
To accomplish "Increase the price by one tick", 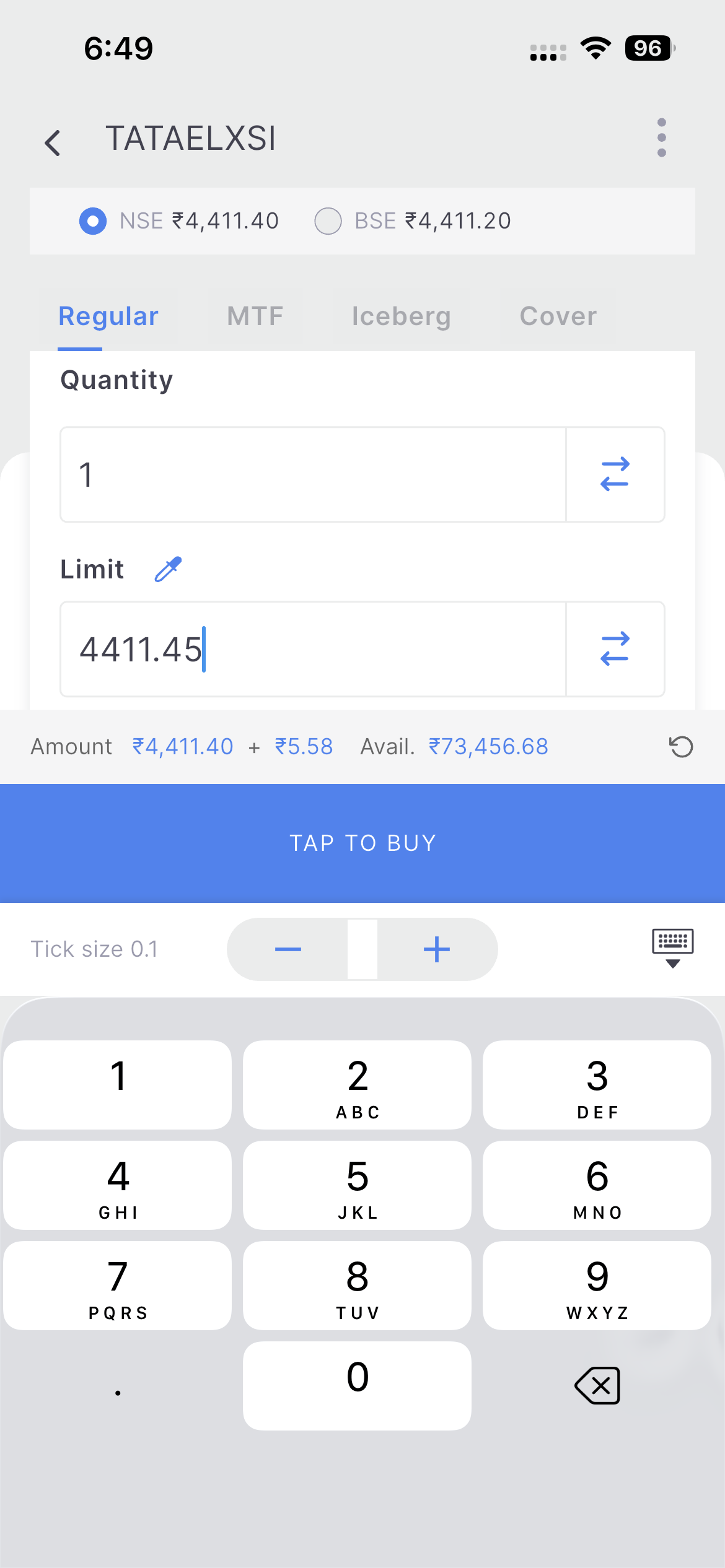I will point(437,949).
